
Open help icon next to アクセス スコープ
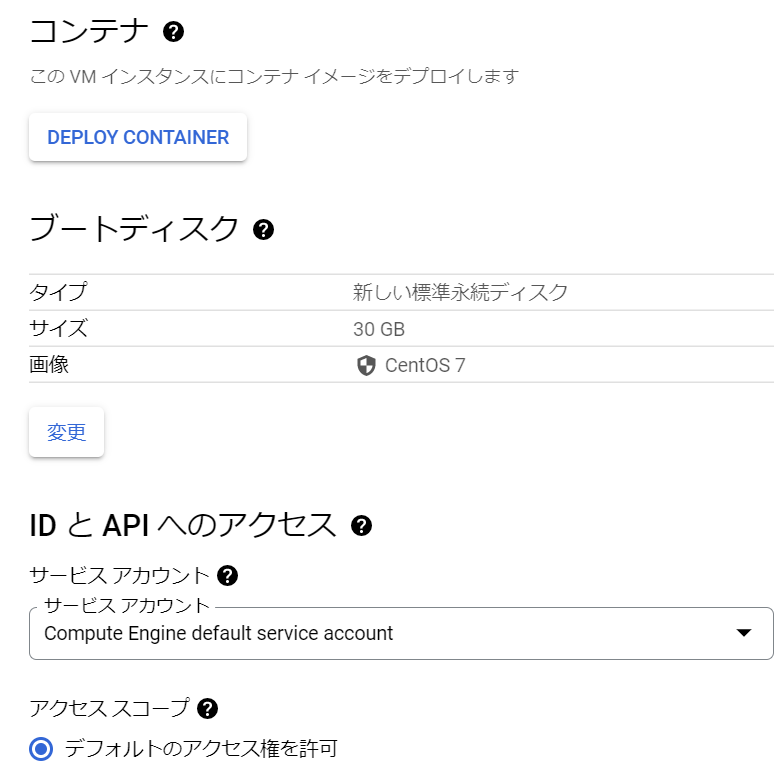point(207,709)
